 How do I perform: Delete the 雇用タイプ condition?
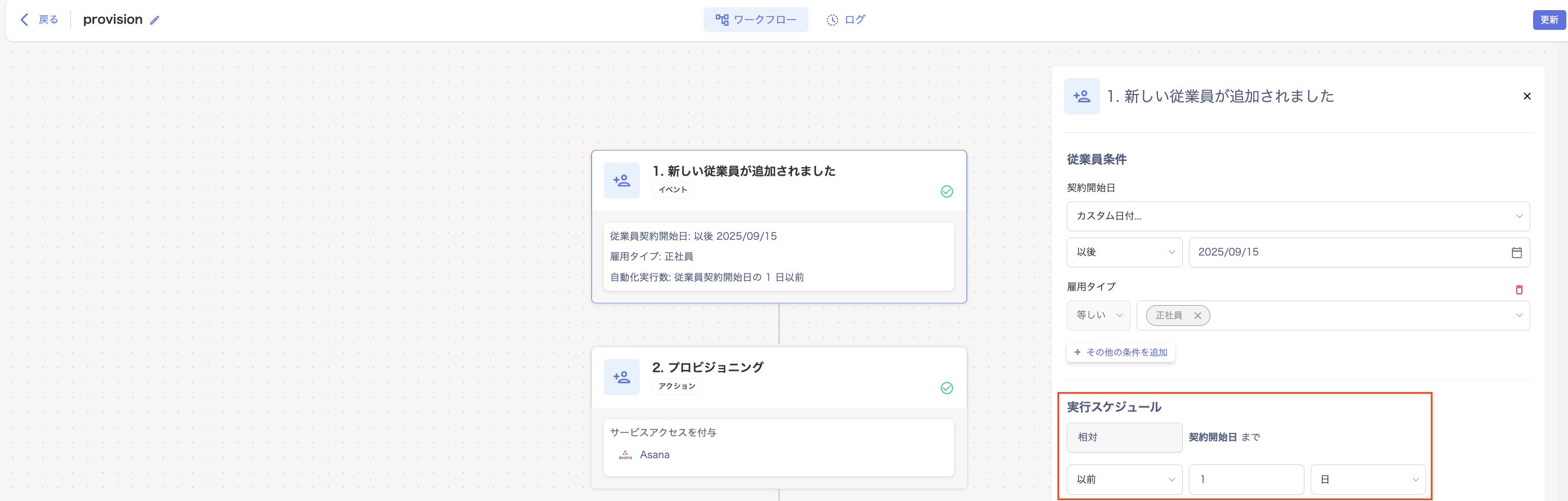(x=1518, y=289)
